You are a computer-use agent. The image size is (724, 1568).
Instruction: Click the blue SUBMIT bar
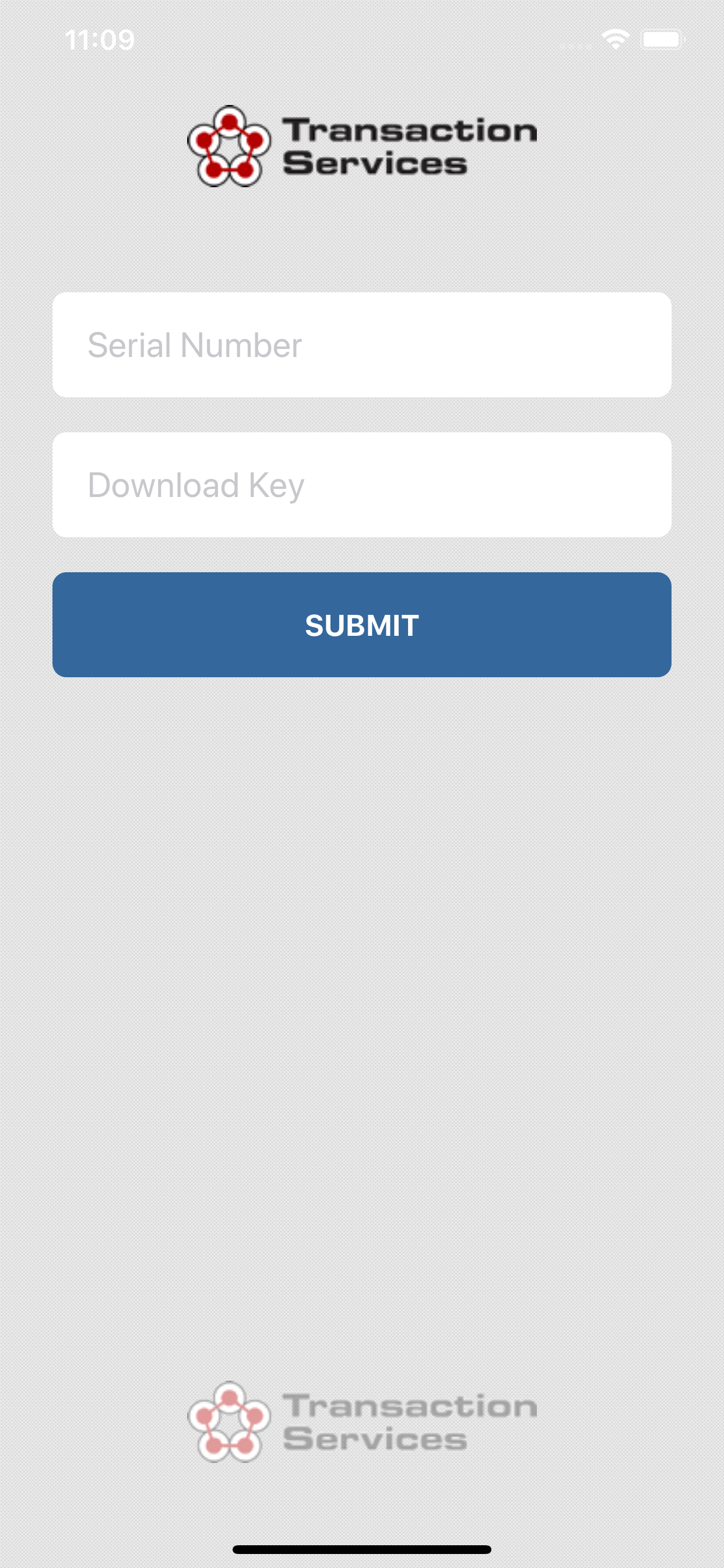[362, 624]
